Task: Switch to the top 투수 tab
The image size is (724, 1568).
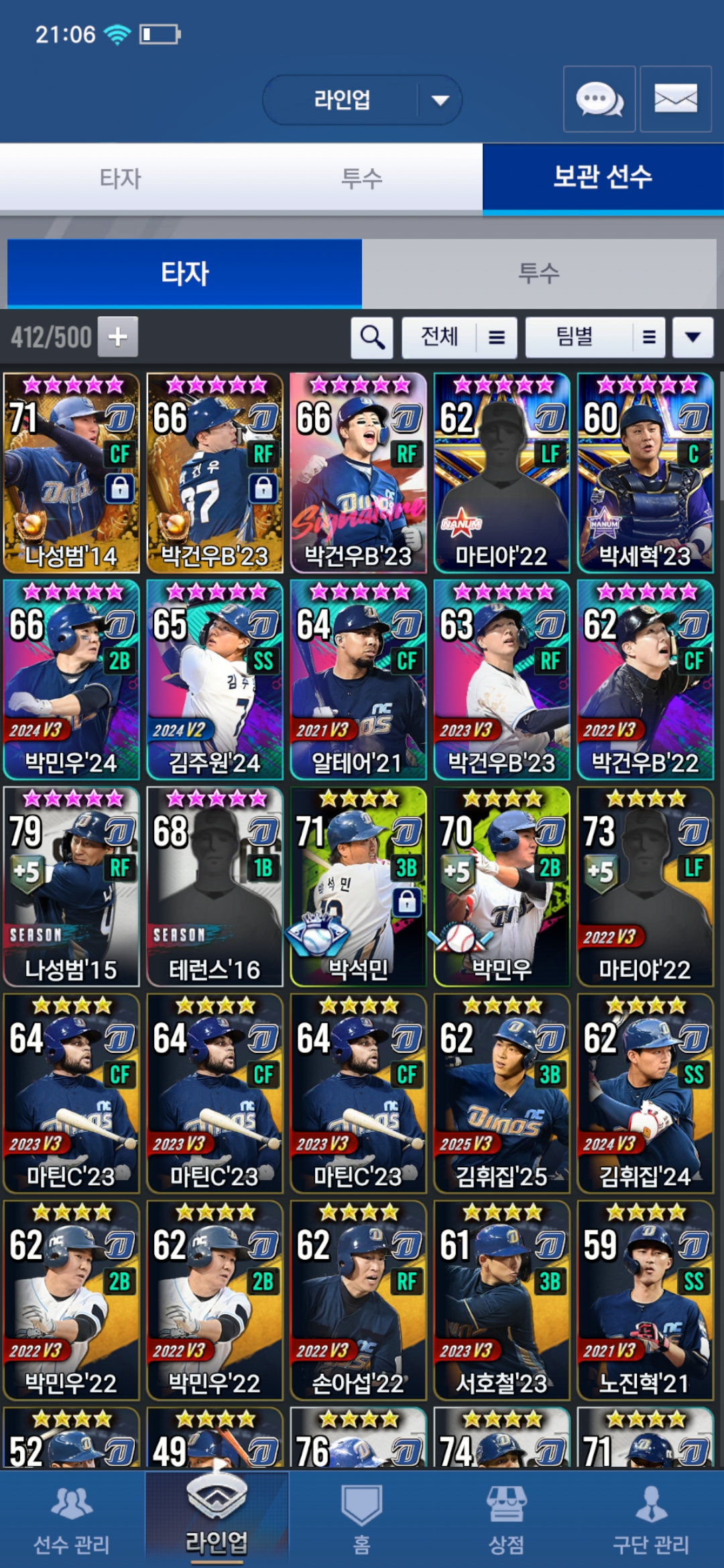Action: click(361, 178)
